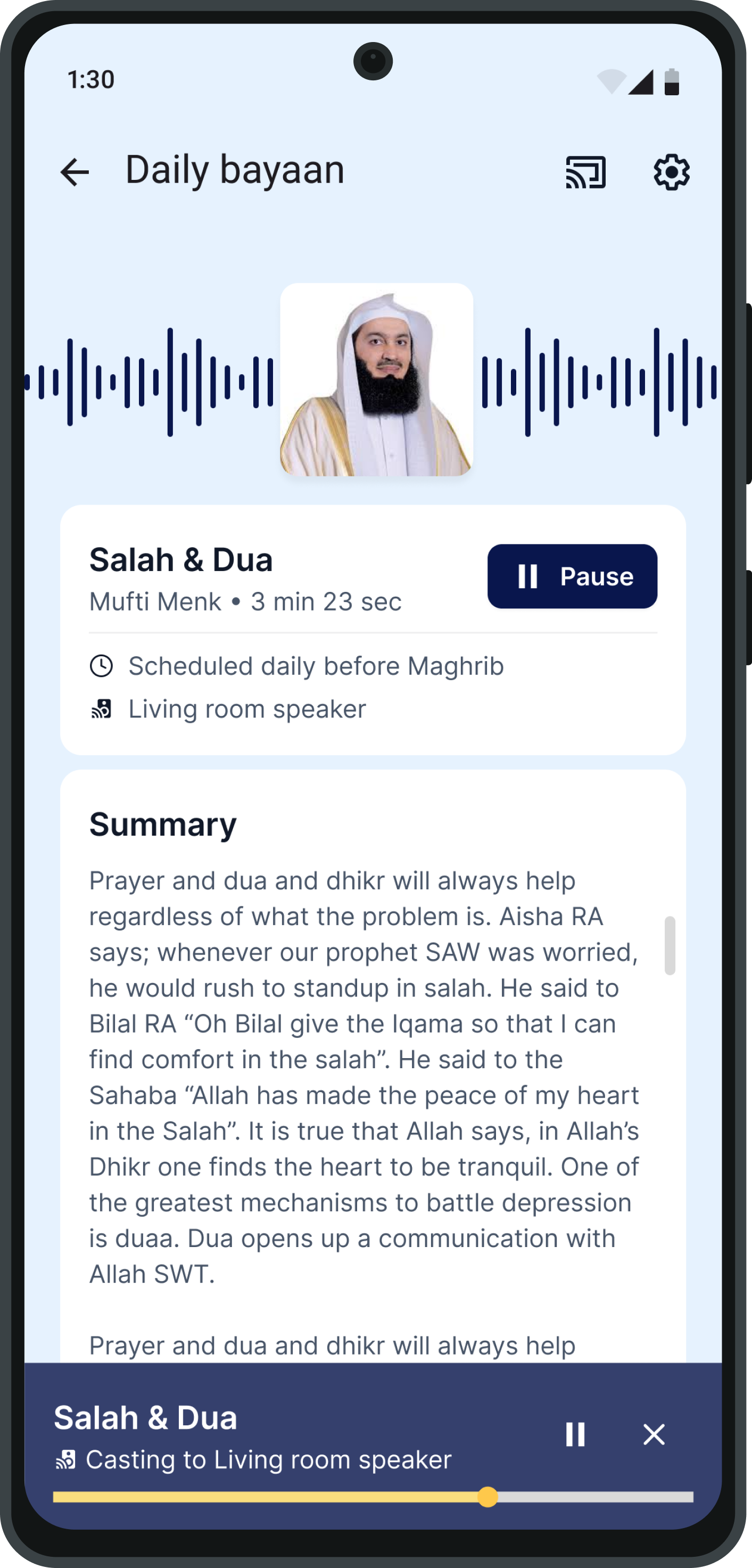The image size is (752, 1568).
Task: Dismiss the casting mini player
Action: tap(654, 1435)
